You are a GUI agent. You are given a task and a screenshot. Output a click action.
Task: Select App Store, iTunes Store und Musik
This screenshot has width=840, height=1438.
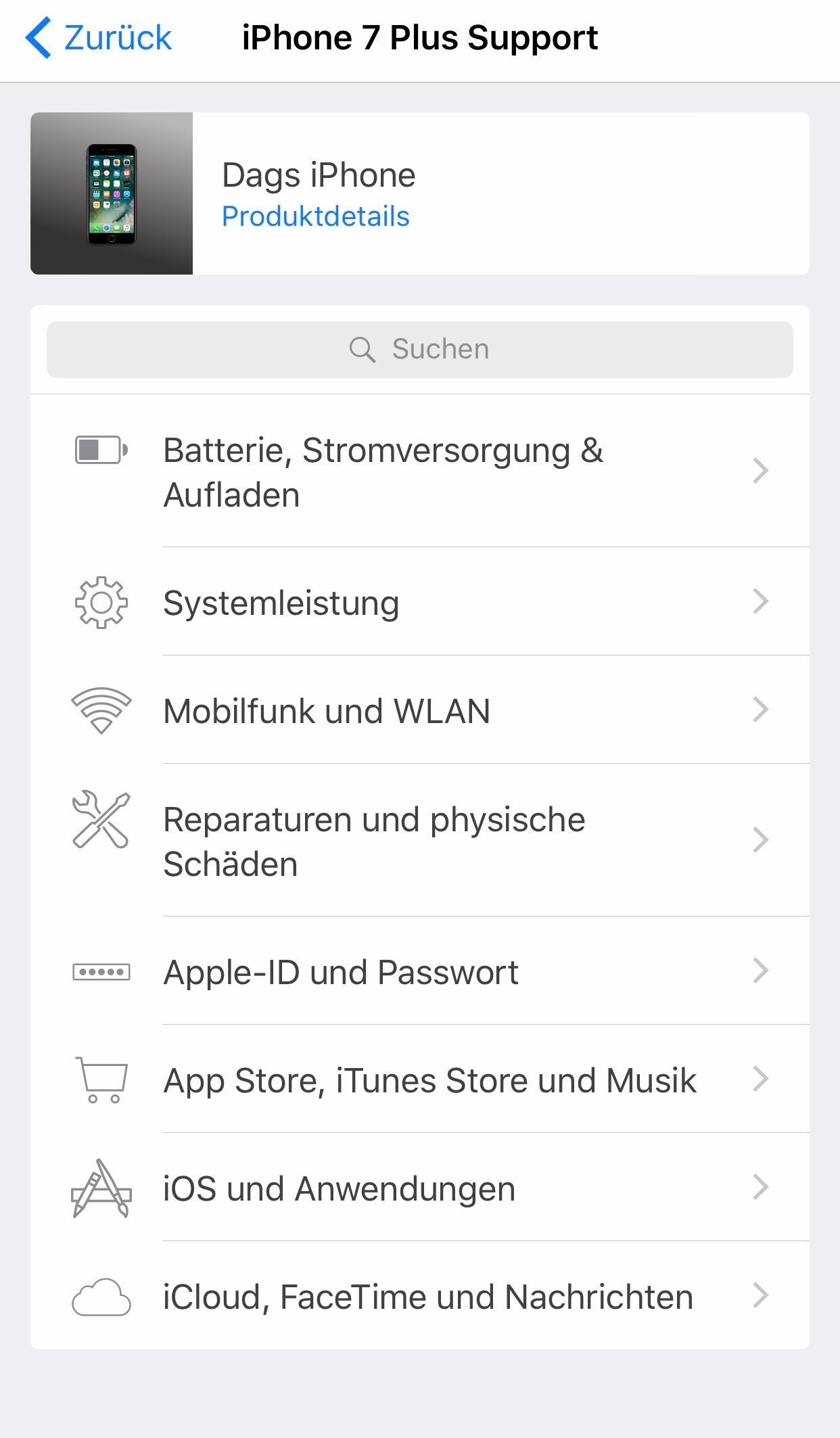[419, 1080]
